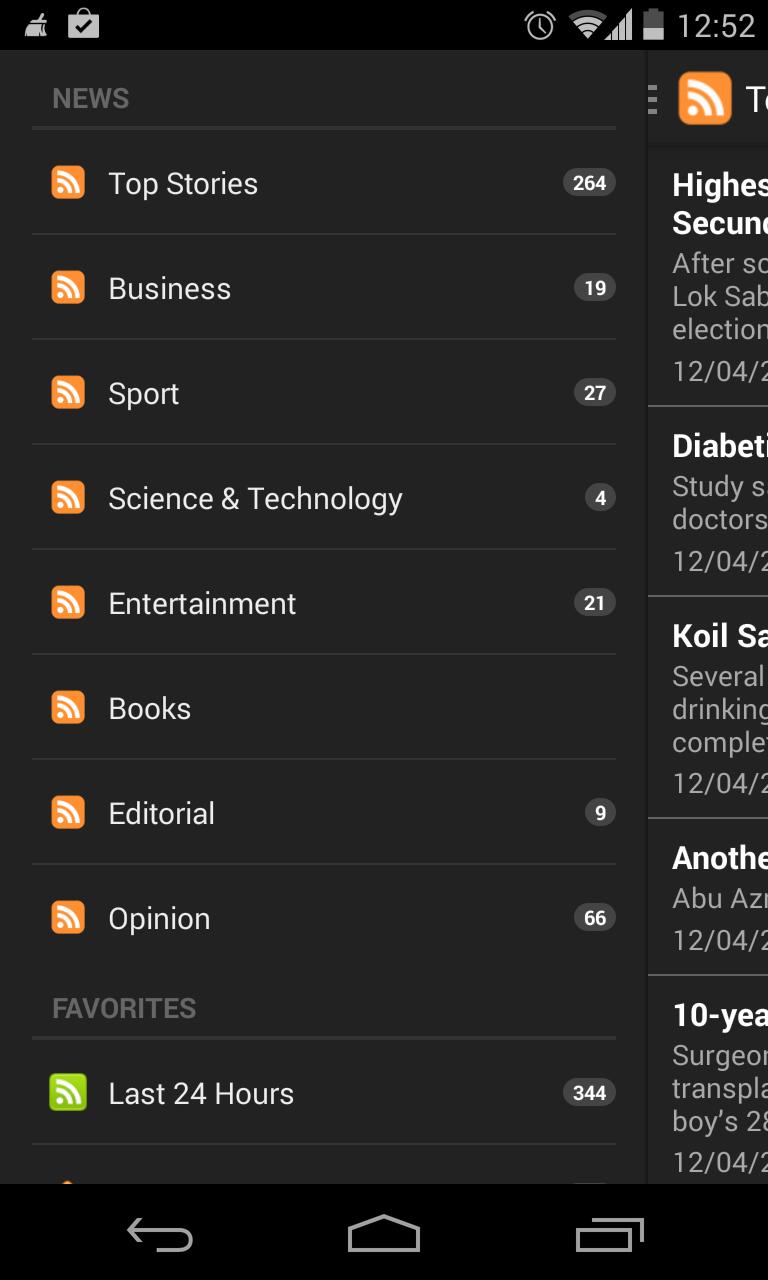
Task: Go to the home screen
Action: pos(384,1236)
